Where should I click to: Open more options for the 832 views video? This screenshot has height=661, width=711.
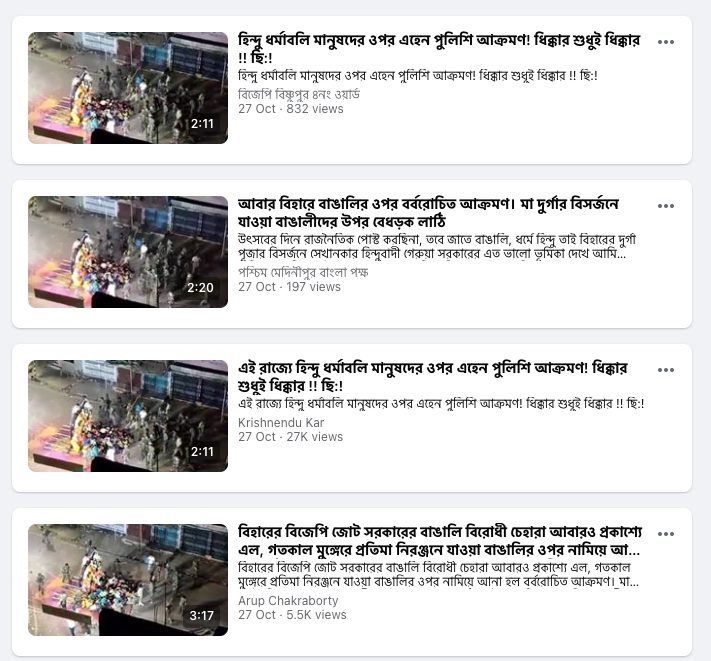pos(666,42)
